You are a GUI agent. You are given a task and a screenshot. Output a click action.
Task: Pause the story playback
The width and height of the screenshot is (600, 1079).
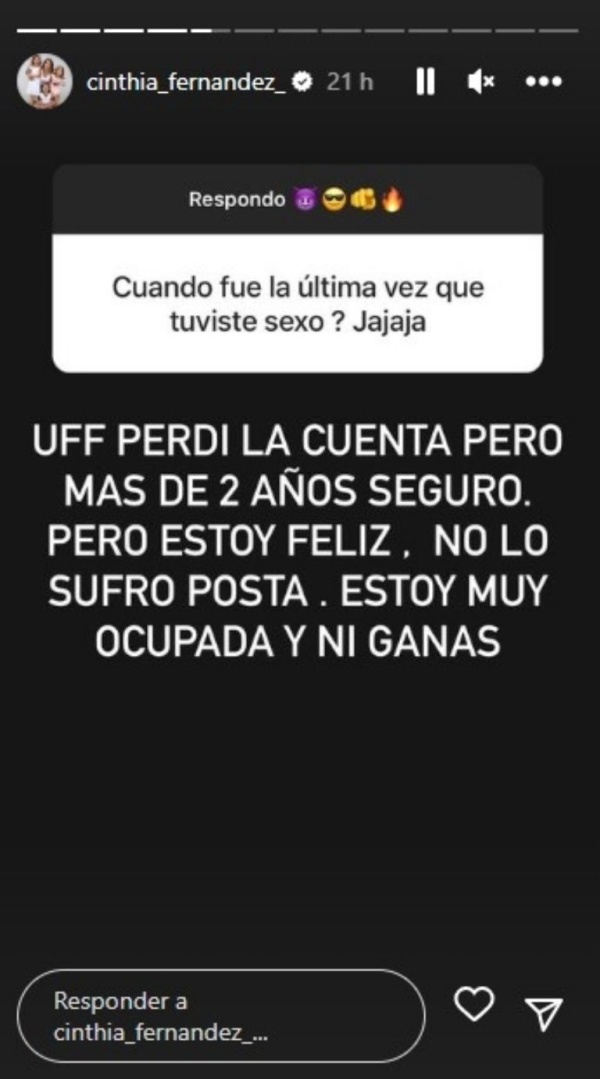tap(425, 82)
